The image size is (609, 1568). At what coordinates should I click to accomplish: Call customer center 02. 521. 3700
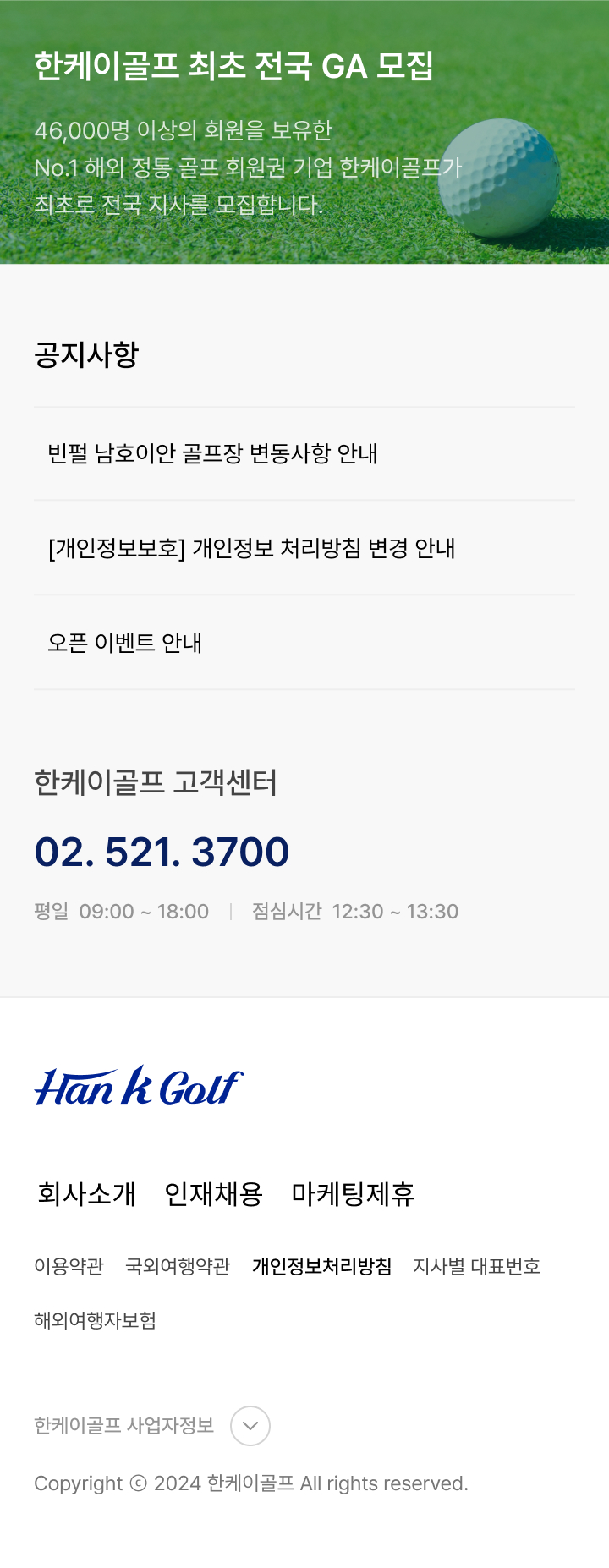tap(162, 852)
